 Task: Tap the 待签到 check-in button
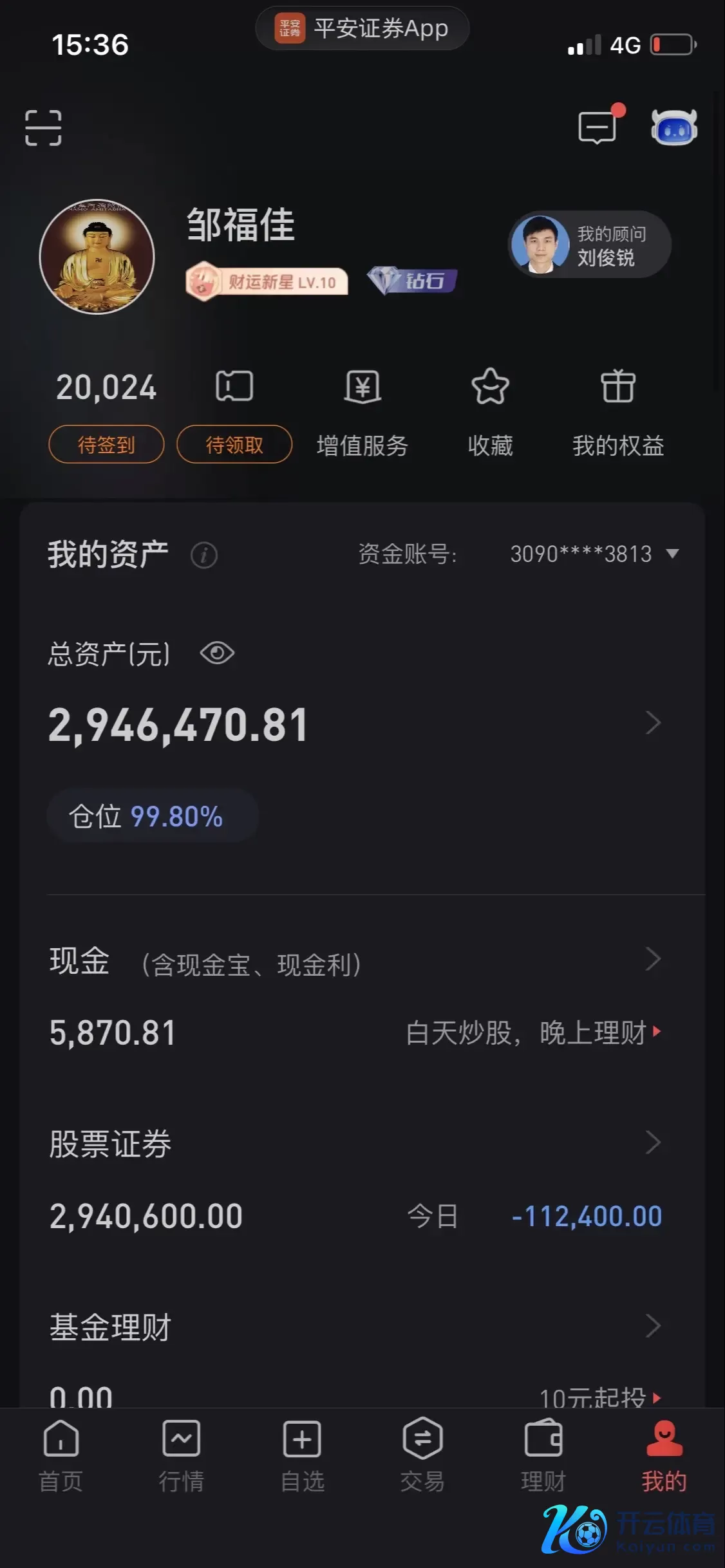106,444
